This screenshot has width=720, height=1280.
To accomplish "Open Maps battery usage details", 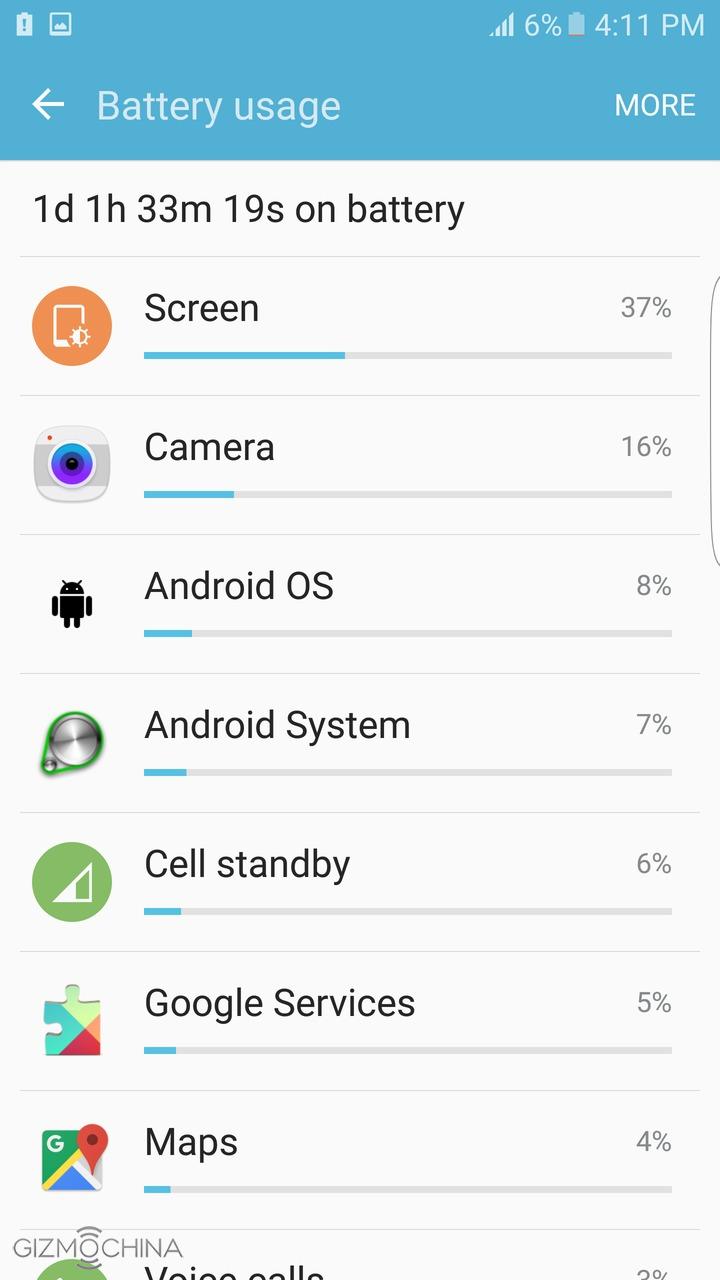I will click(x=360, y=1160).
